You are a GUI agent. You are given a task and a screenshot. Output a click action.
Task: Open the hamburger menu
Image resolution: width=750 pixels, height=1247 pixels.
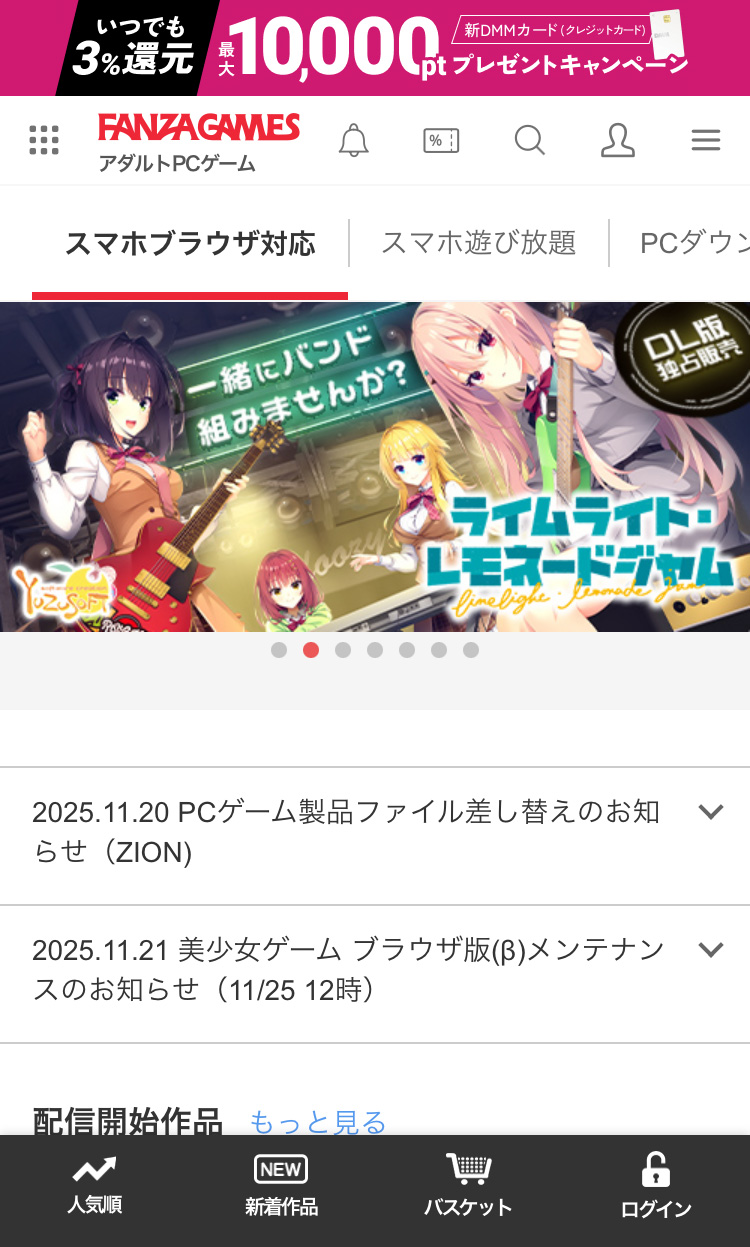pos(705,140)
